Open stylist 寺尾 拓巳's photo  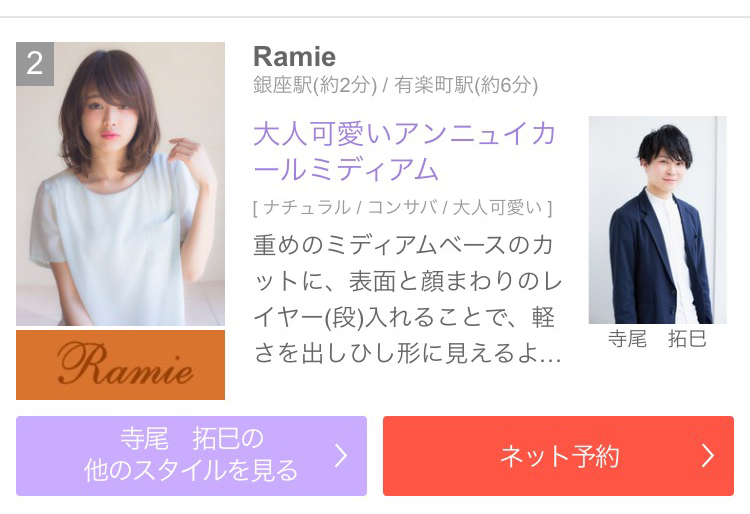tap(657, 220)
